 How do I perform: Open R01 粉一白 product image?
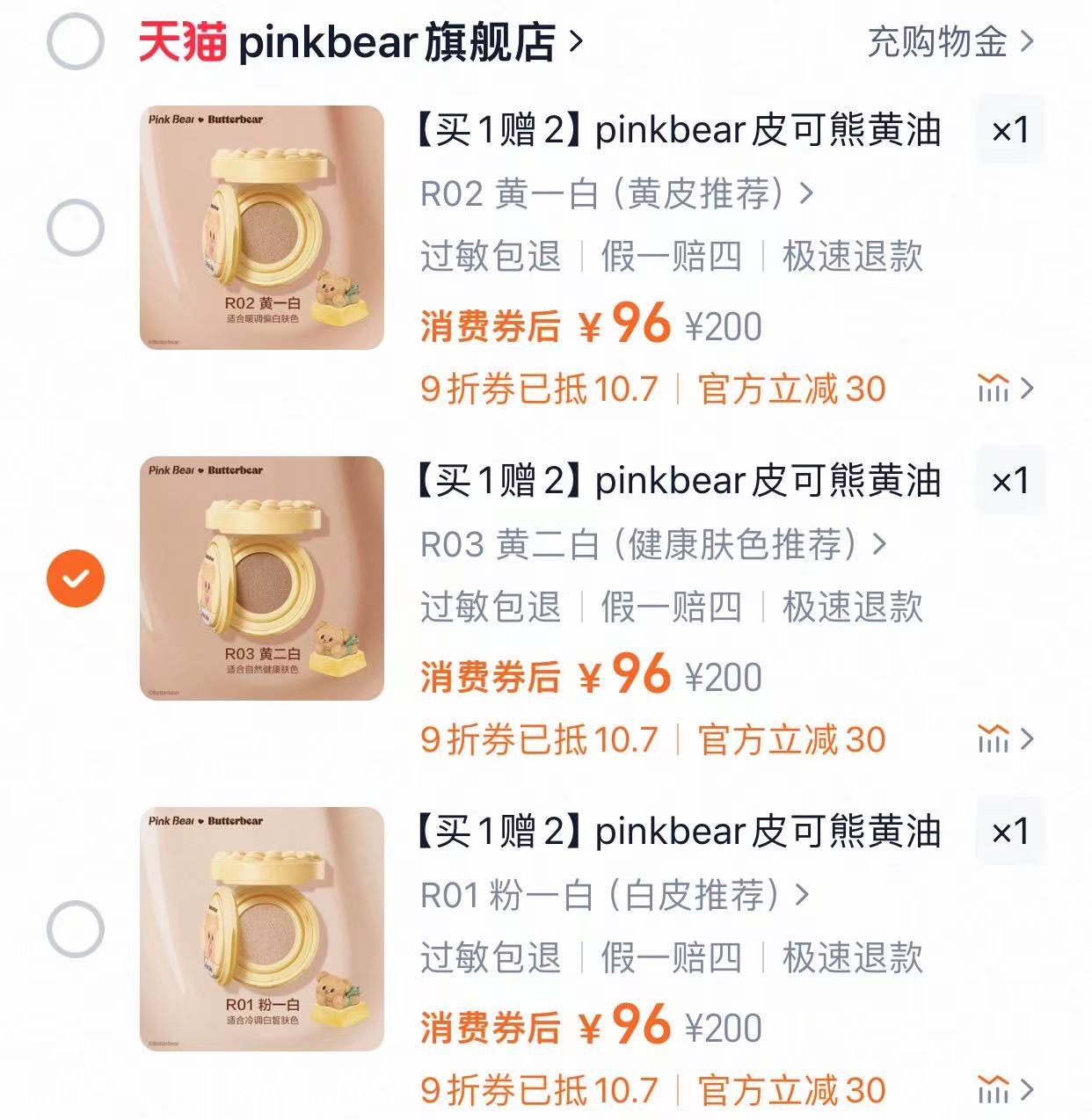(262, 929)
